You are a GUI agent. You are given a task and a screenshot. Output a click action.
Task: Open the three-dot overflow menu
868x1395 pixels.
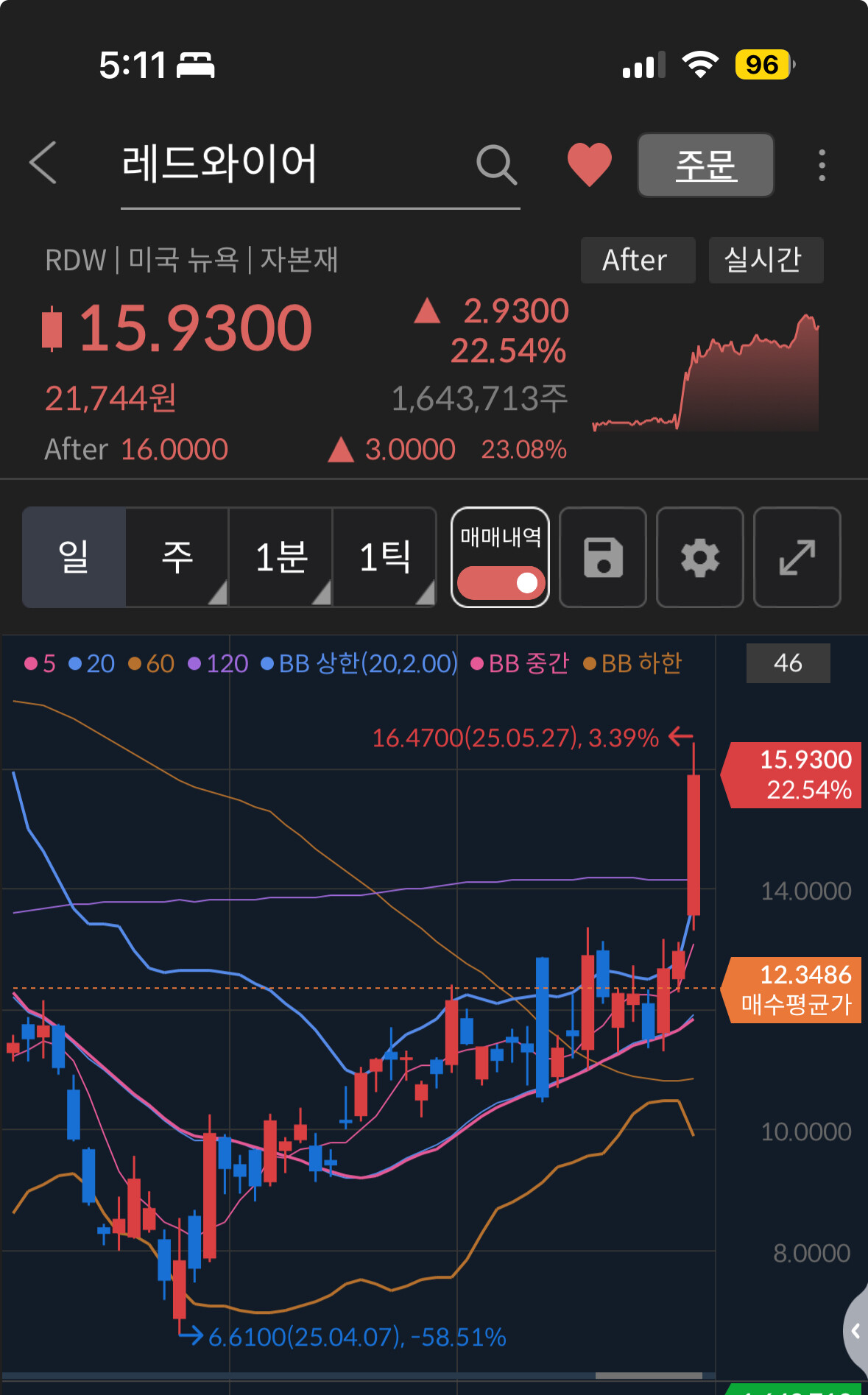tap(822, 165)
